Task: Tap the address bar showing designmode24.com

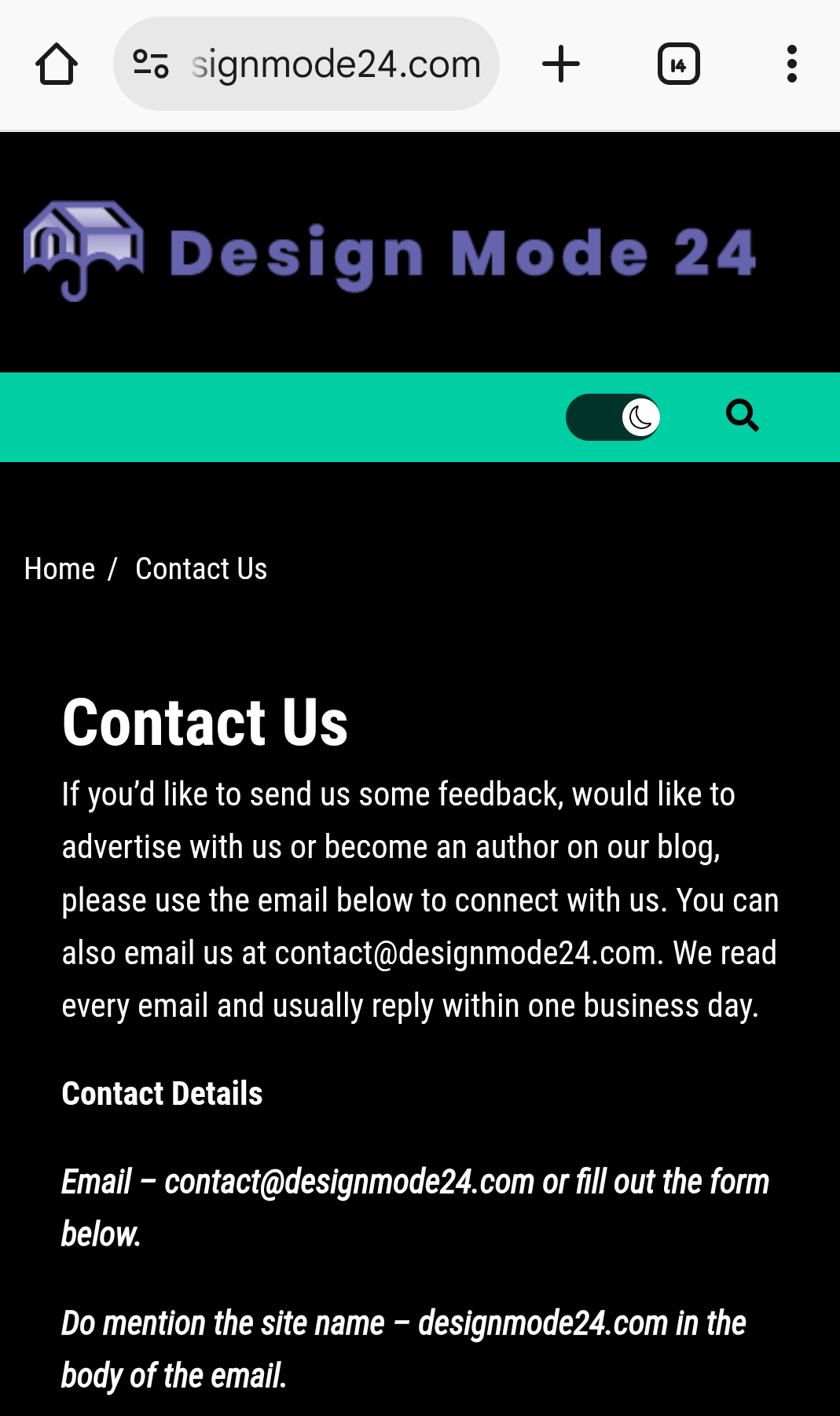Action: click(x=336, y=64)
